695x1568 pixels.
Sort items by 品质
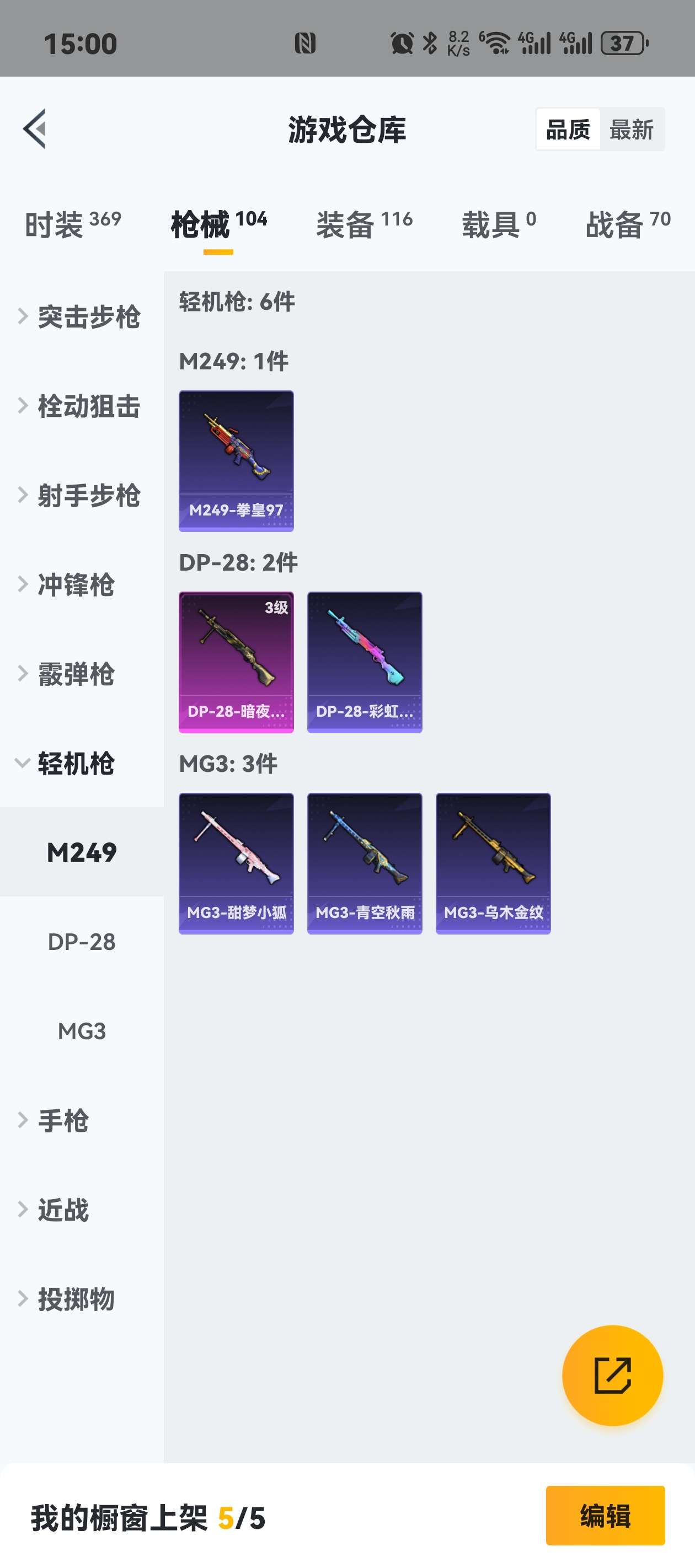tap(568, 130)
